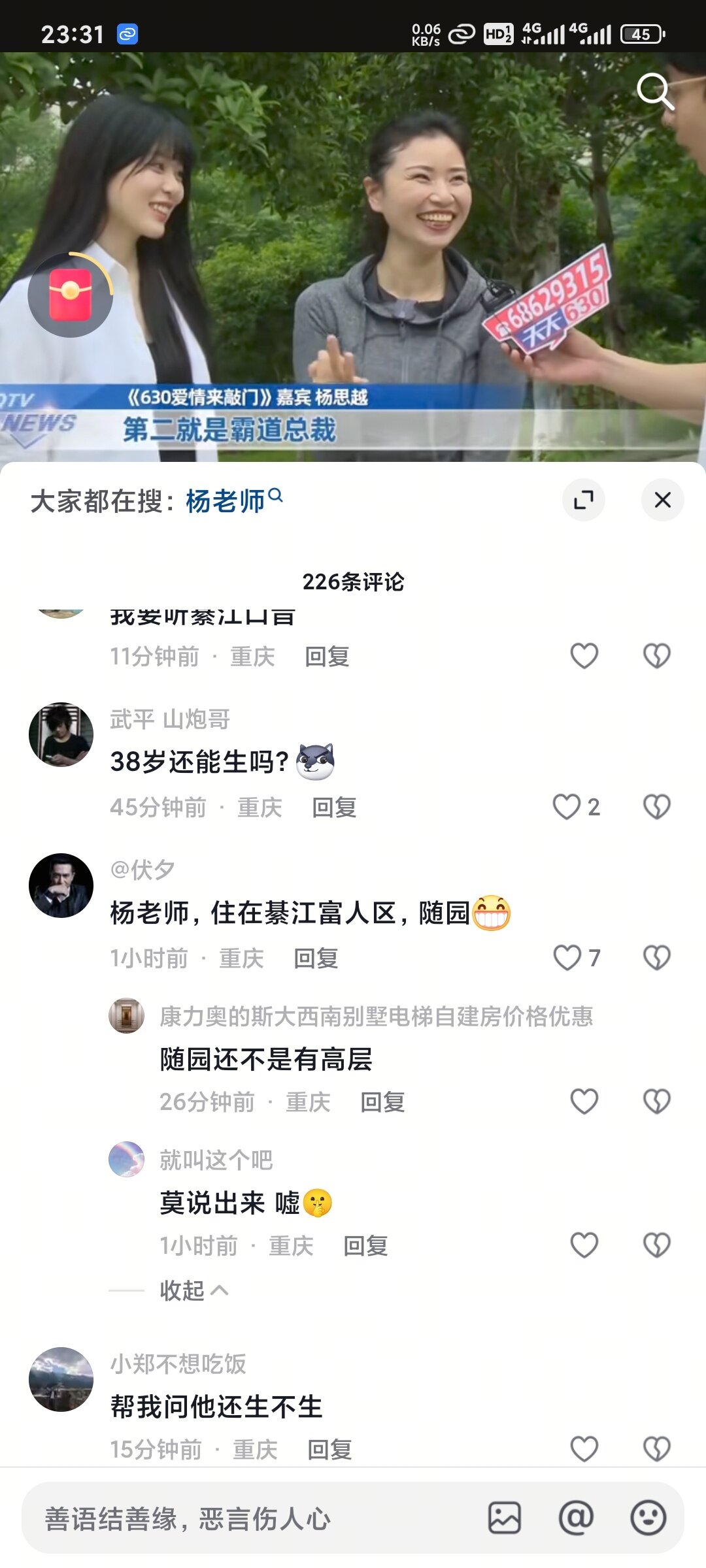Tap the red envelope reward icon
Screen dimensions: 706x1568
[70, 295]
